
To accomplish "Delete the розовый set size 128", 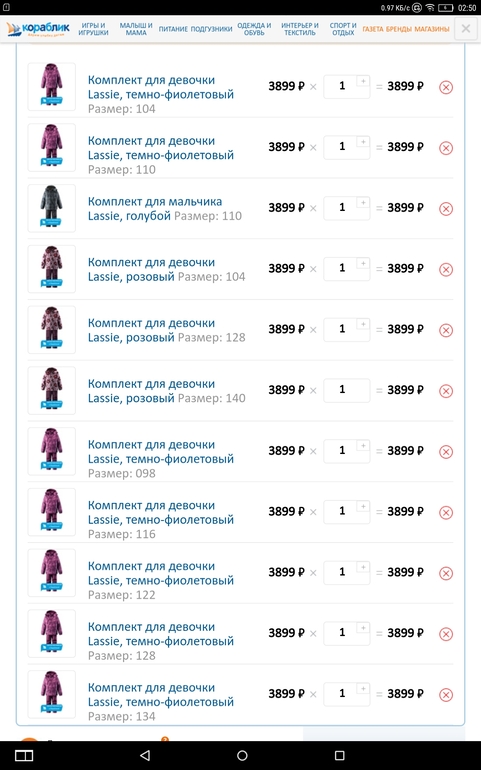I will 446,330.
